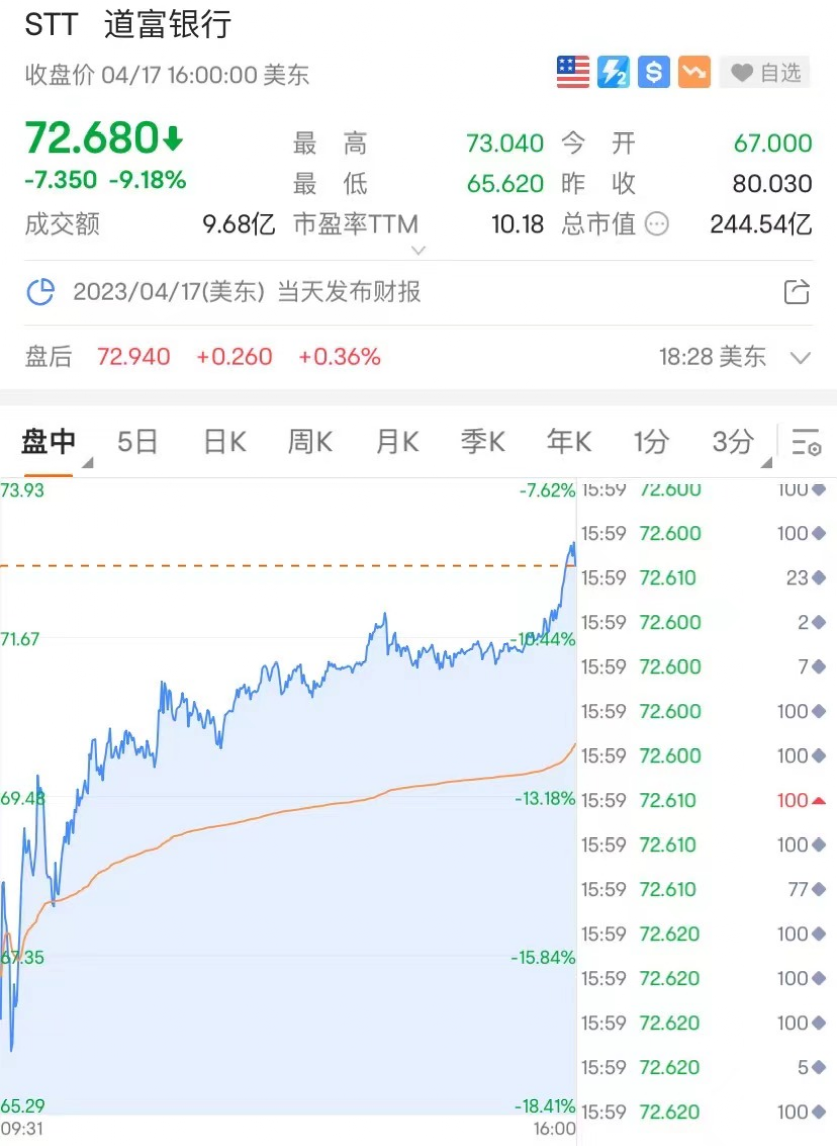The image size is (837, 1146).
Task: Open the 总市值 info bubble icon
Action: tap(657, 224)
